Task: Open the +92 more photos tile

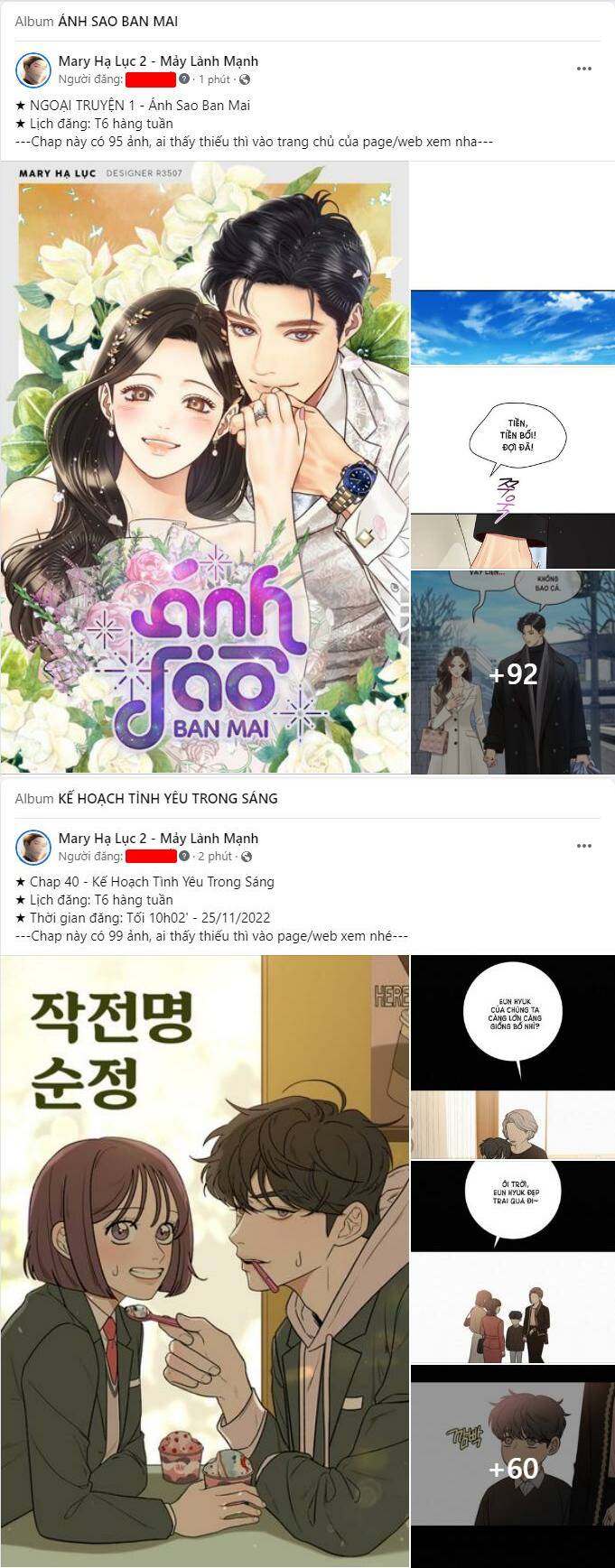Action: click(512, 673)
